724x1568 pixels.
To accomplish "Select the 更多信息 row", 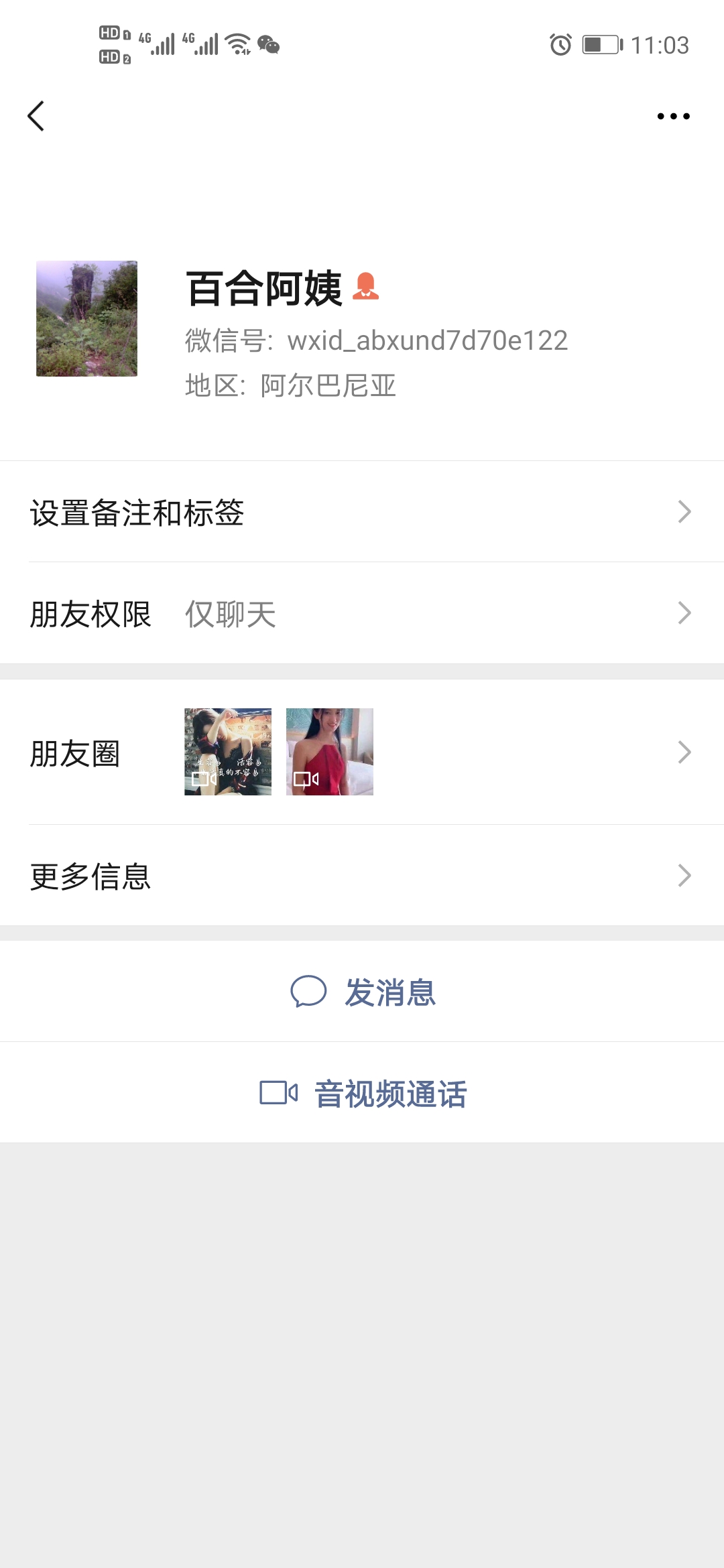I will pos(90,875).
